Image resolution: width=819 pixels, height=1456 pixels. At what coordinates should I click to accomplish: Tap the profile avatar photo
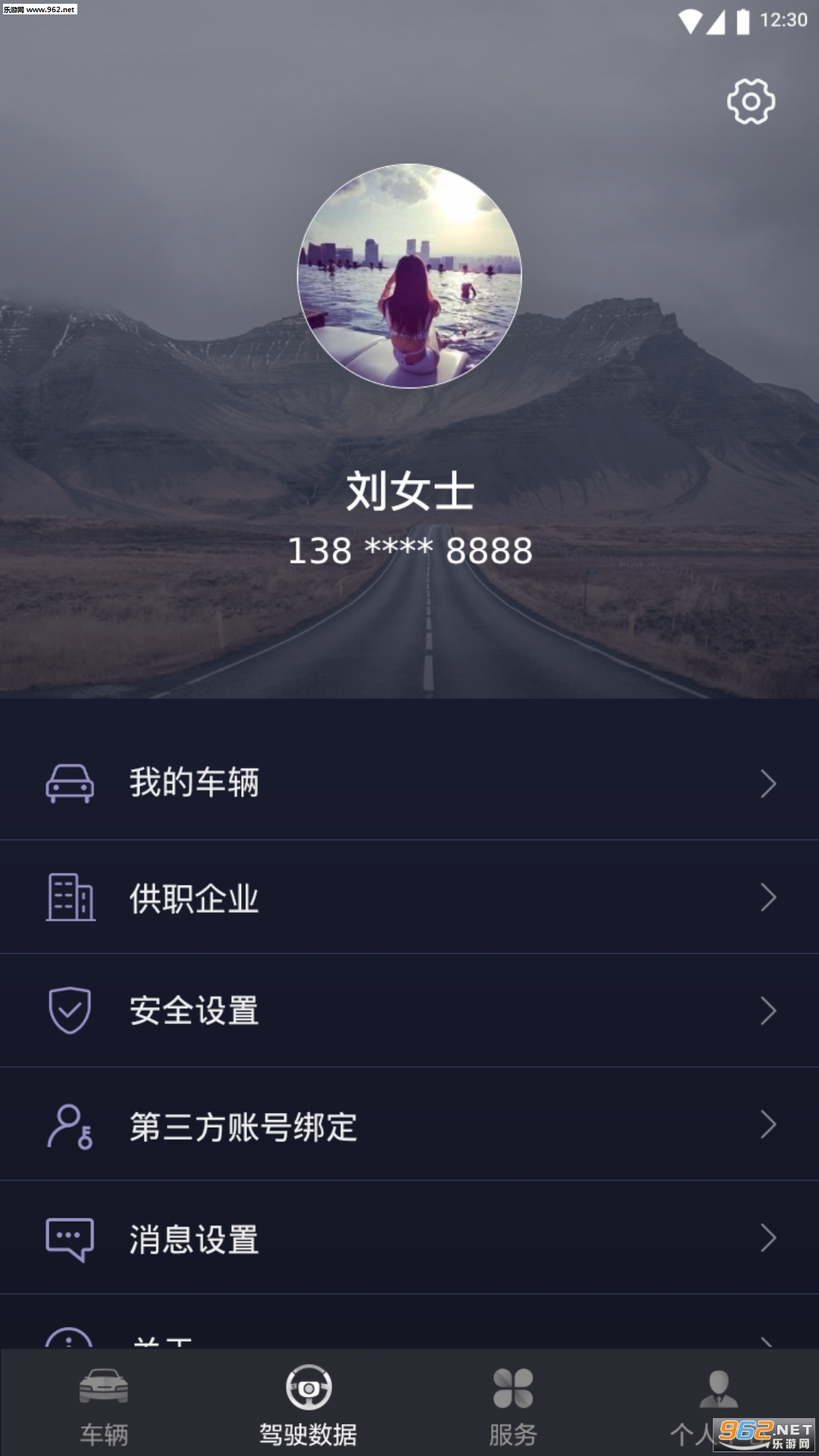pos(409,276)
